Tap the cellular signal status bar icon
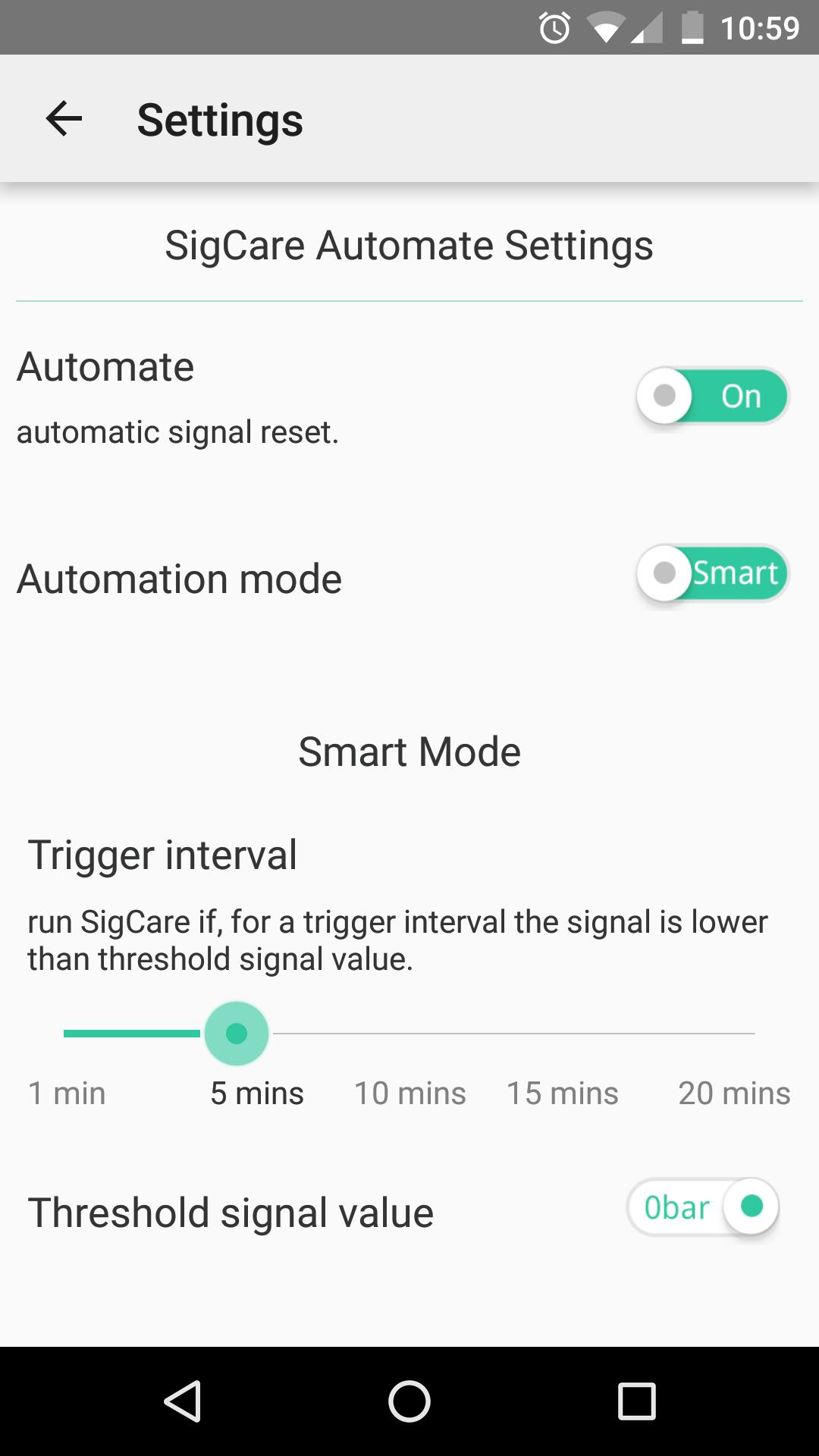 pos(645,29)
